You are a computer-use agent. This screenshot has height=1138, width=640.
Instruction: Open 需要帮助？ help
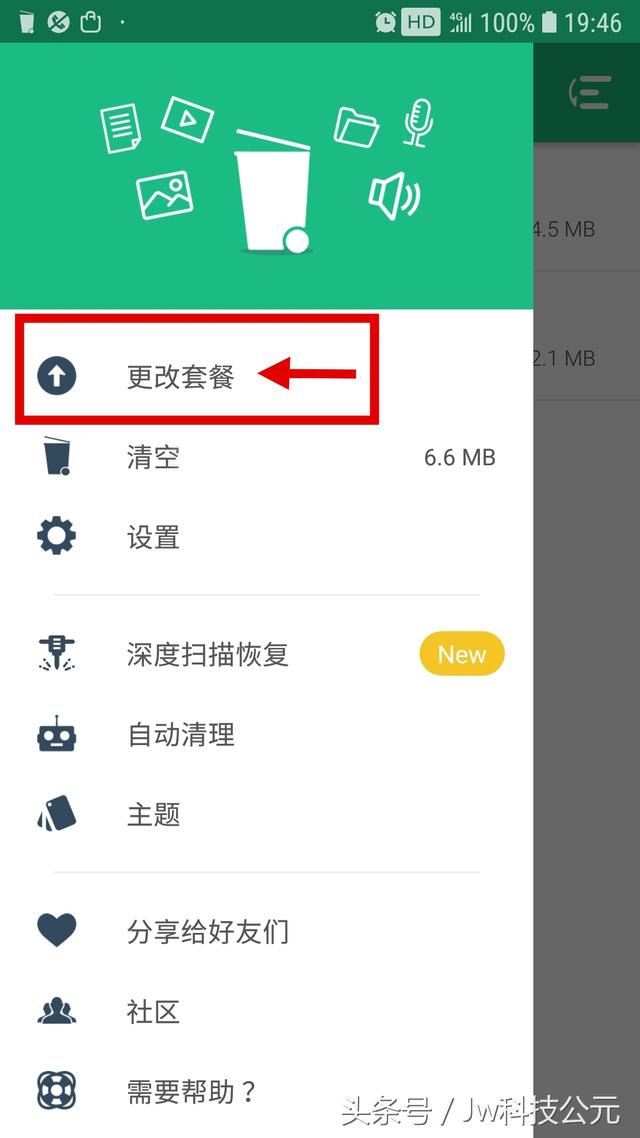point(192,1090)
